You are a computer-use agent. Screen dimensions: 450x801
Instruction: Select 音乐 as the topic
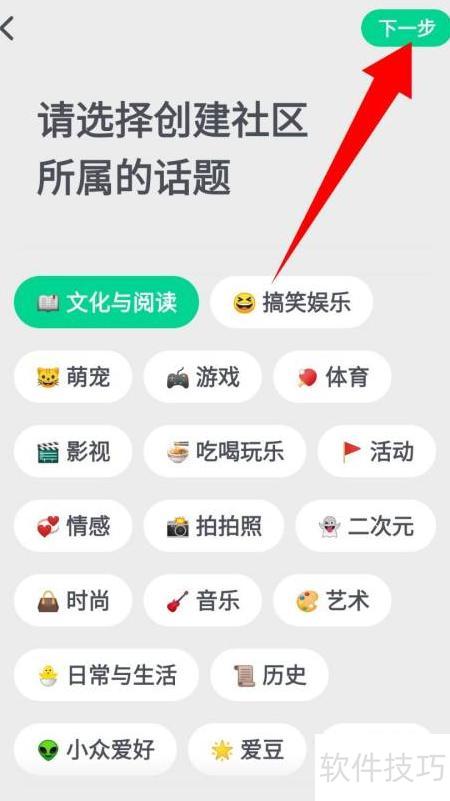click(x=203, y=601)
